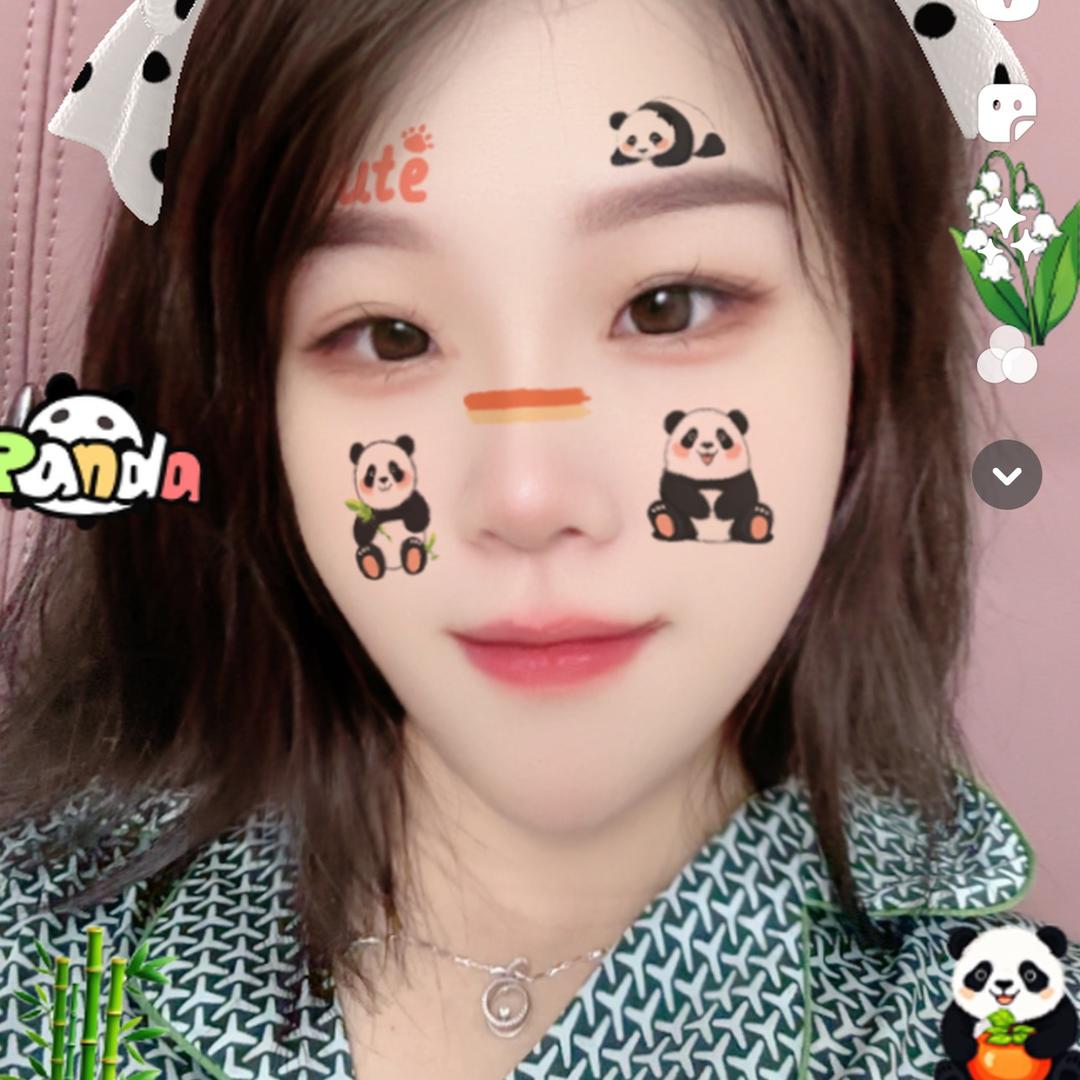Expand more tools with the down chevron
Viewport: 1080px width, 1080px height.
pyautogui.click(x=1007, y=475)
